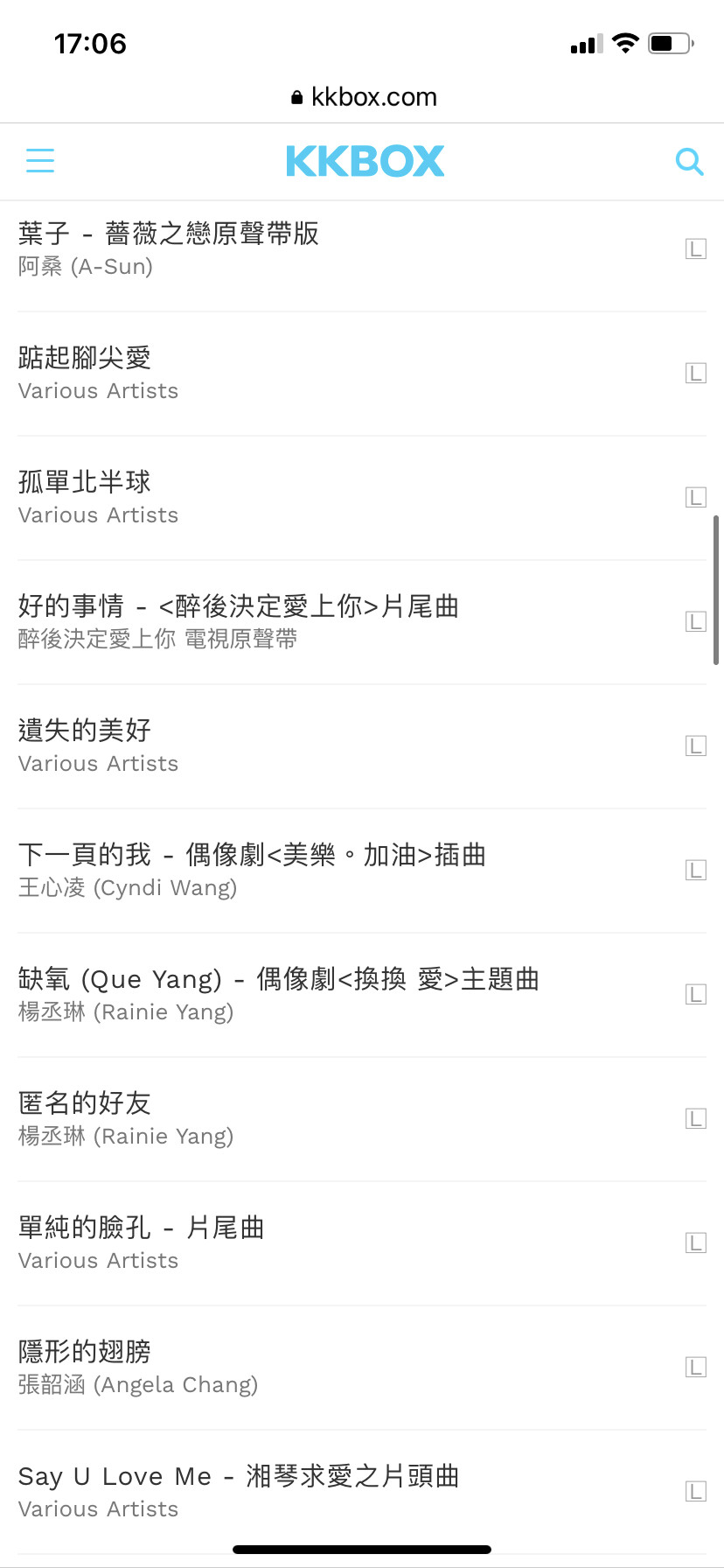The width and height of the screenshot is (724, 1568).
Task: Open the song 單純的臉孔 - 片尾曲
Action: (x=362, y=1243)
